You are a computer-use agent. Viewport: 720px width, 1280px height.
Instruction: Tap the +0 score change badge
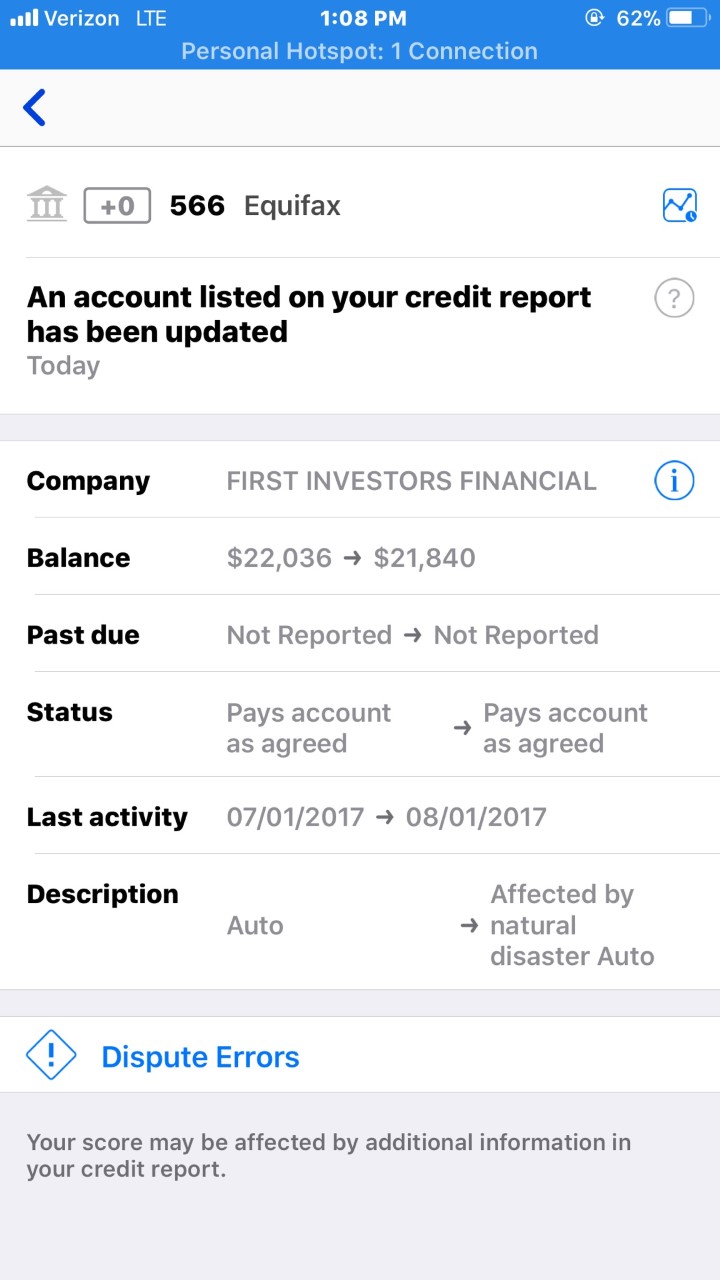[117, 205]
